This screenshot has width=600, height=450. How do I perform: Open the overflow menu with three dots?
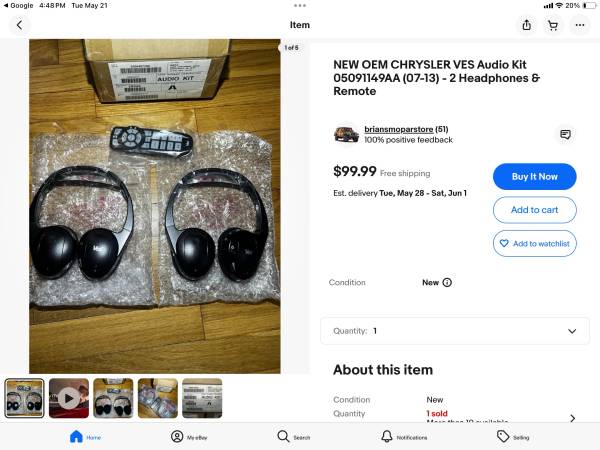tap(580, 25)
